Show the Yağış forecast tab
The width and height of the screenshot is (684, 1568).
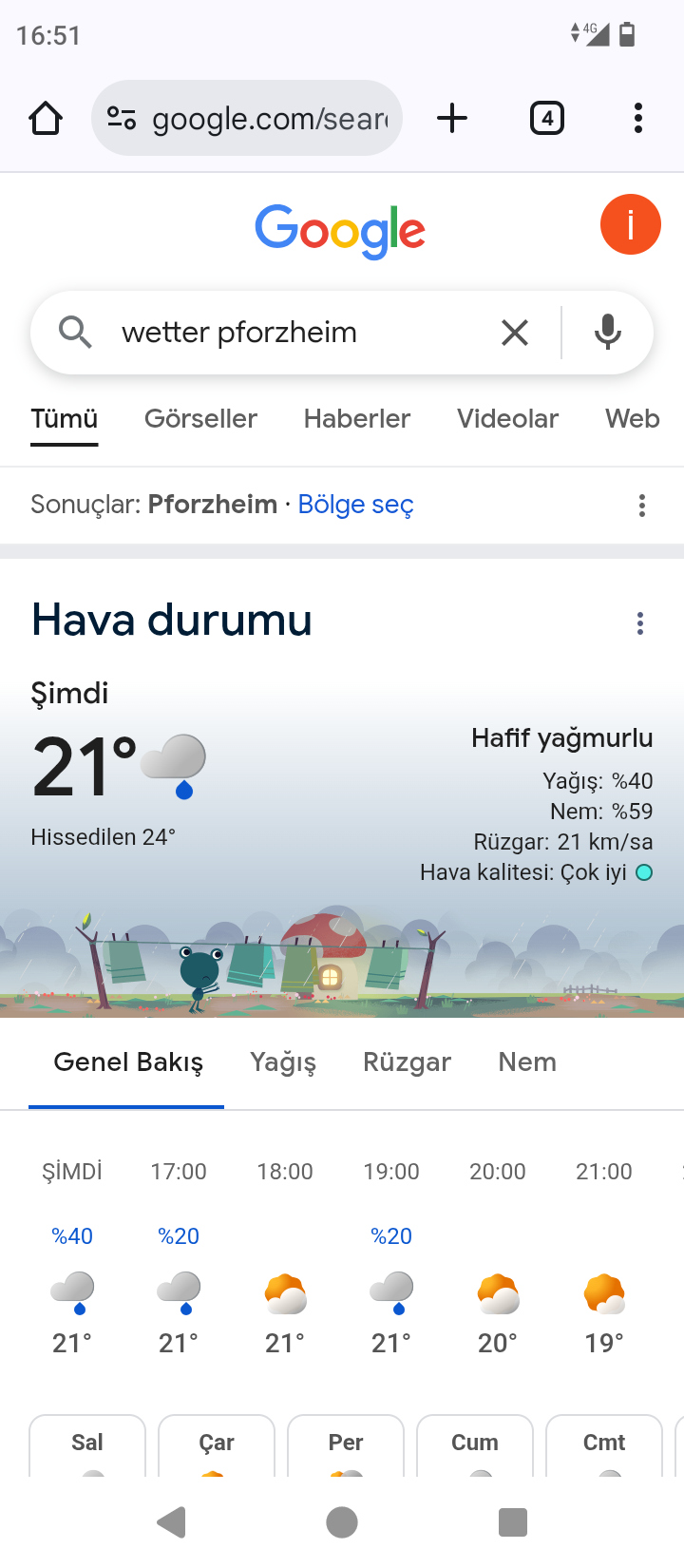point(283,1062)
